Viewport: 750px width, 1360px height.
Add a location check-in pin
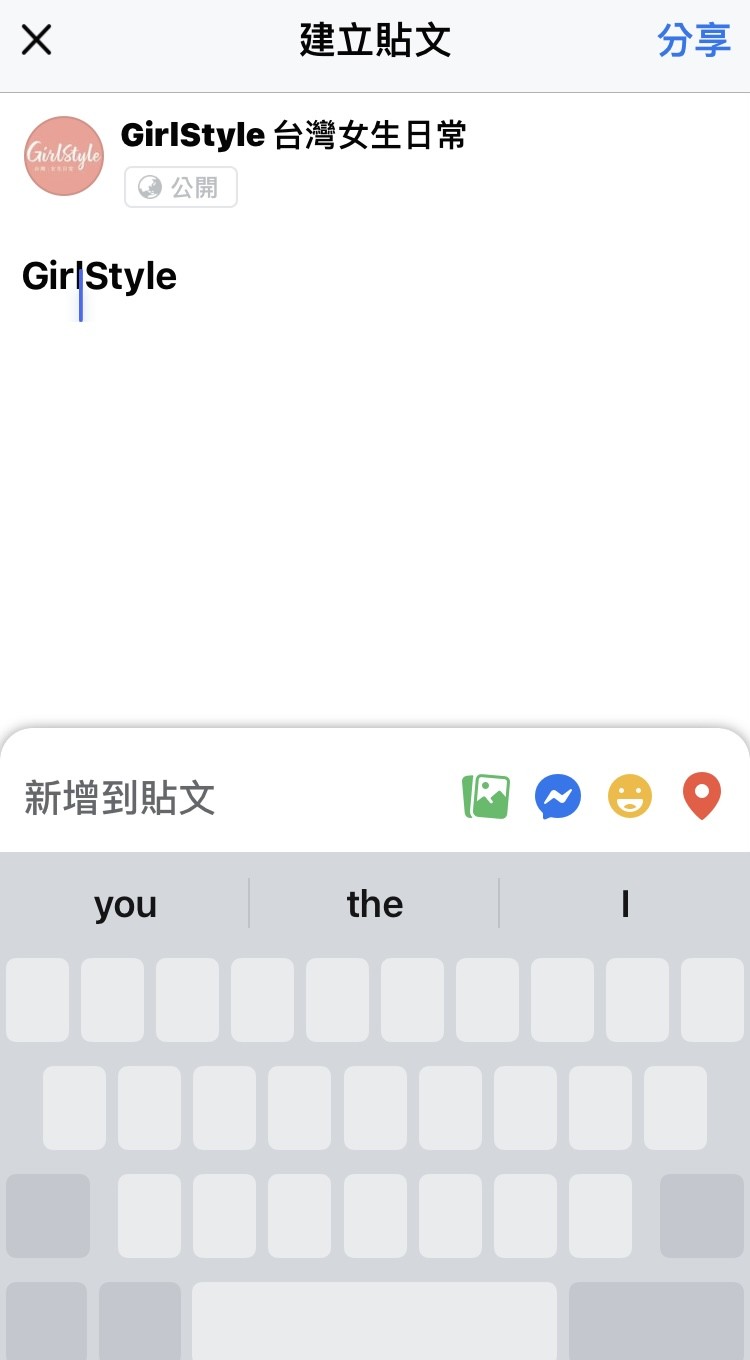point(701,797)
